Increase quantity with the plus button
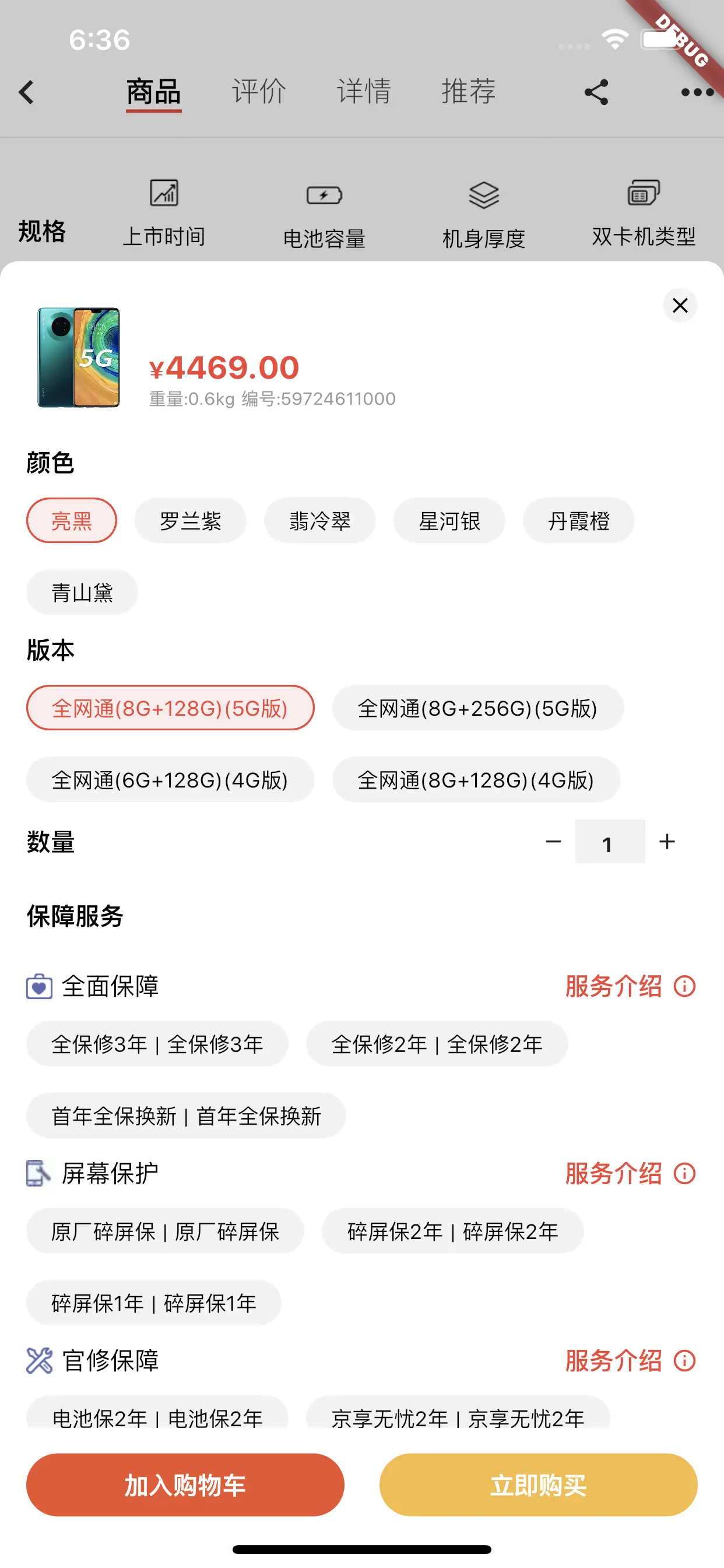Viewport: 724px width, 1568px height. pyautogui.click(x=667, y=842)
